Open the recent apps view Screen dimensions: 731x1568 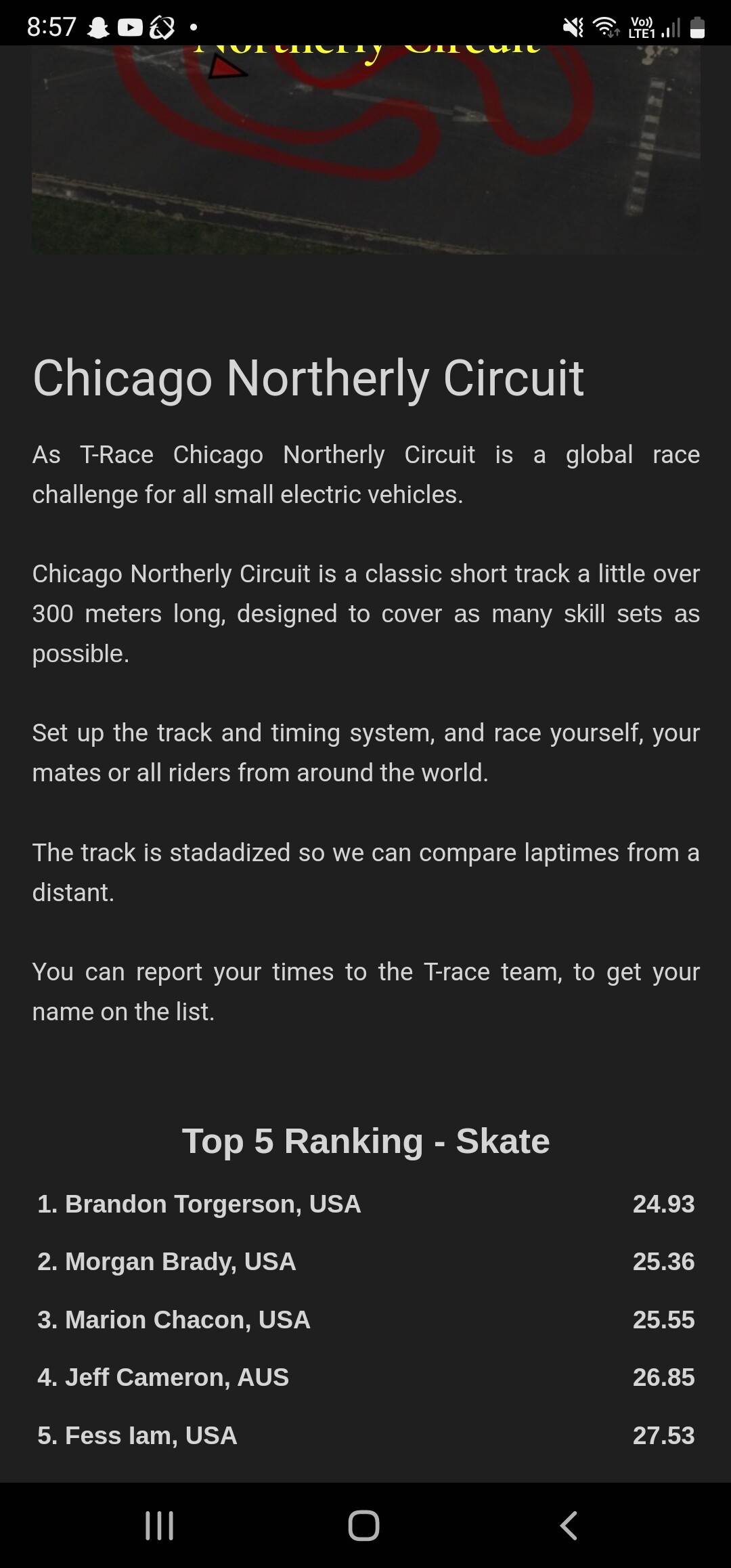[160, 1525]
